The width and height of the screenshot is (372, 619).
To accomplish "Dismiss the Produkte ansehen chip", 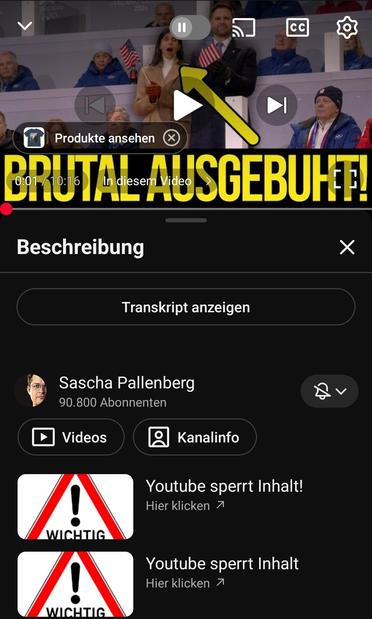I will [171, 138].
